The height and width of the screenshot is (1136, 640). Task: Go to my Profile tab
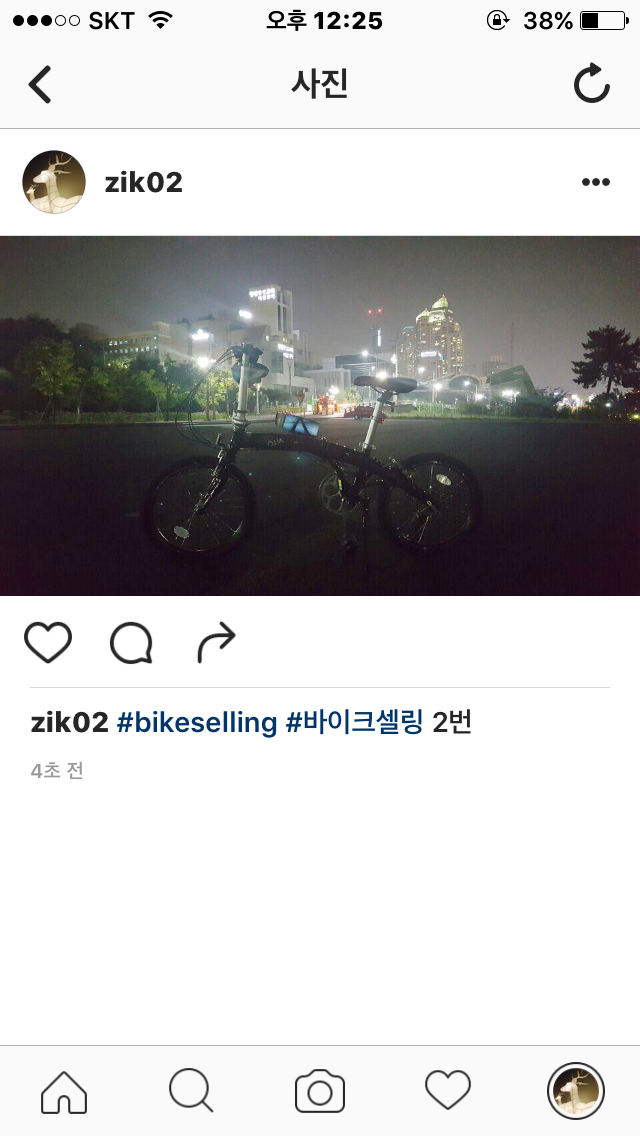pos(575,1091)
